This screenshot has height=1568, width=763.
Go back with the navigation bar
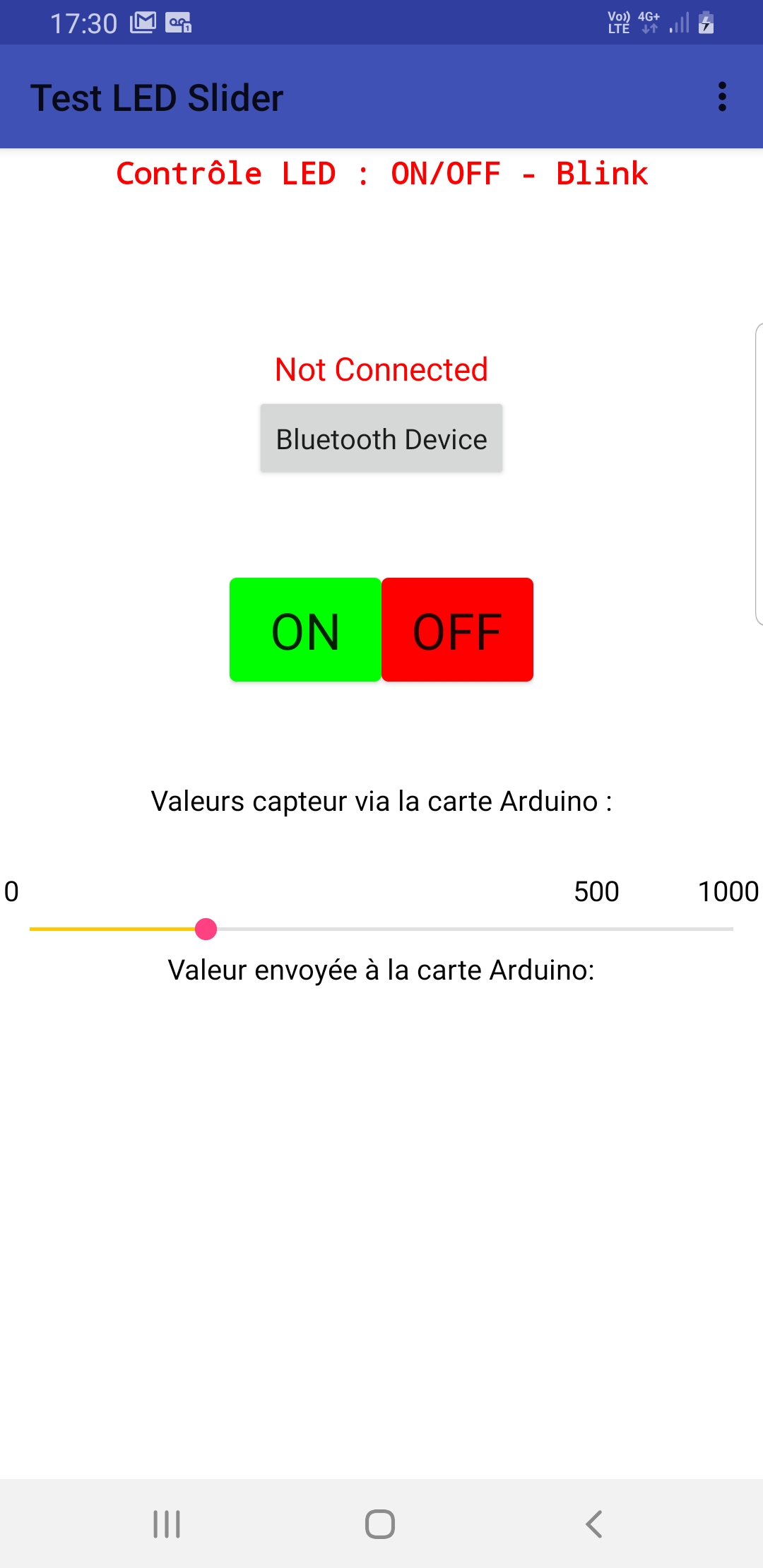click(593, 1524)
